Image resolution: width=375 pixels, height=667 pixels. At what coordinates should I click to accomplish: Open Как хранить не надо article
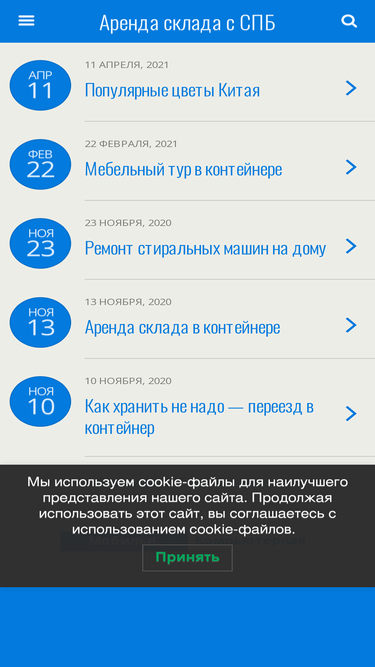[x=199, y=417]
